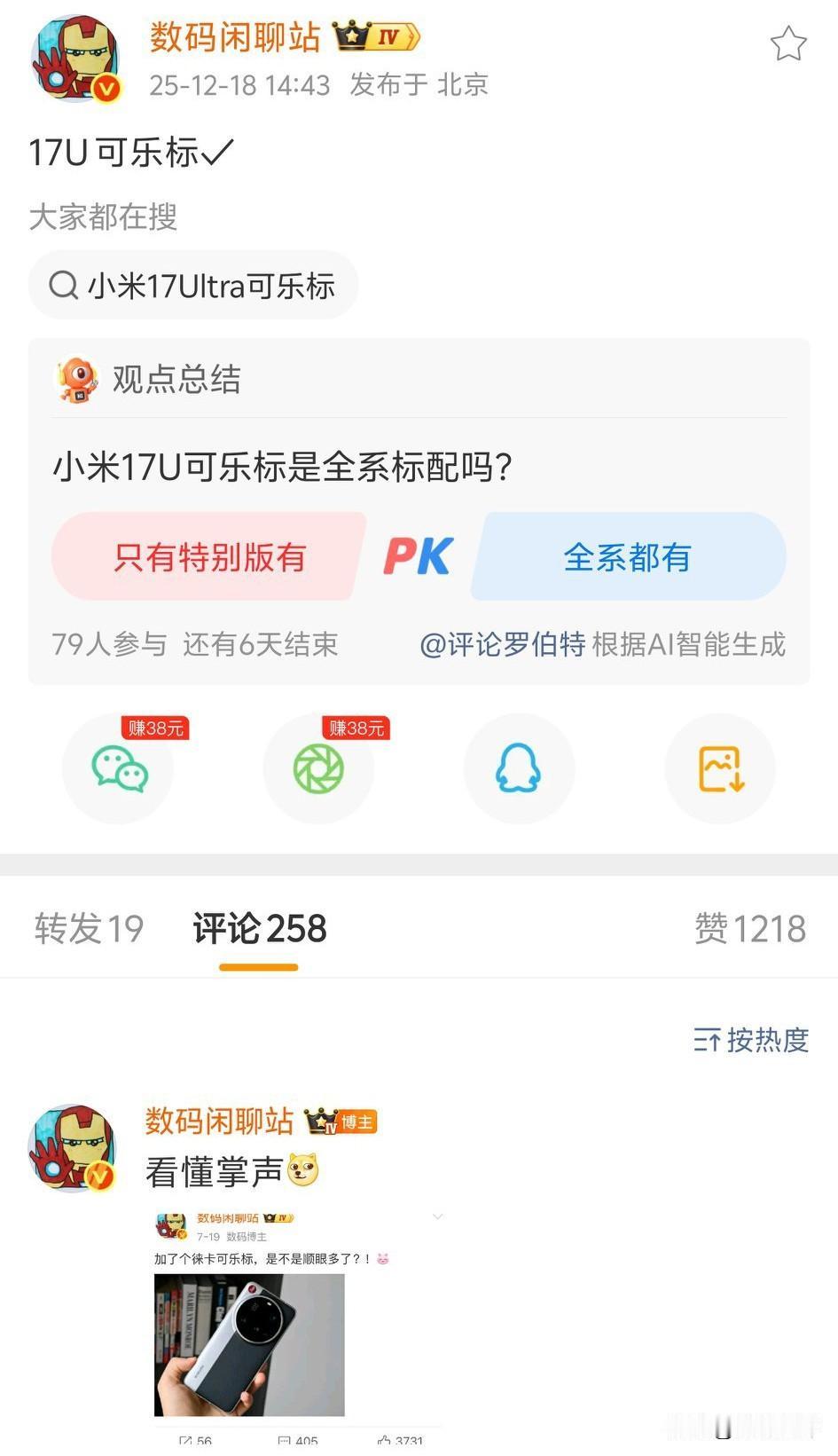Share the post to QQ

point(519,768)
